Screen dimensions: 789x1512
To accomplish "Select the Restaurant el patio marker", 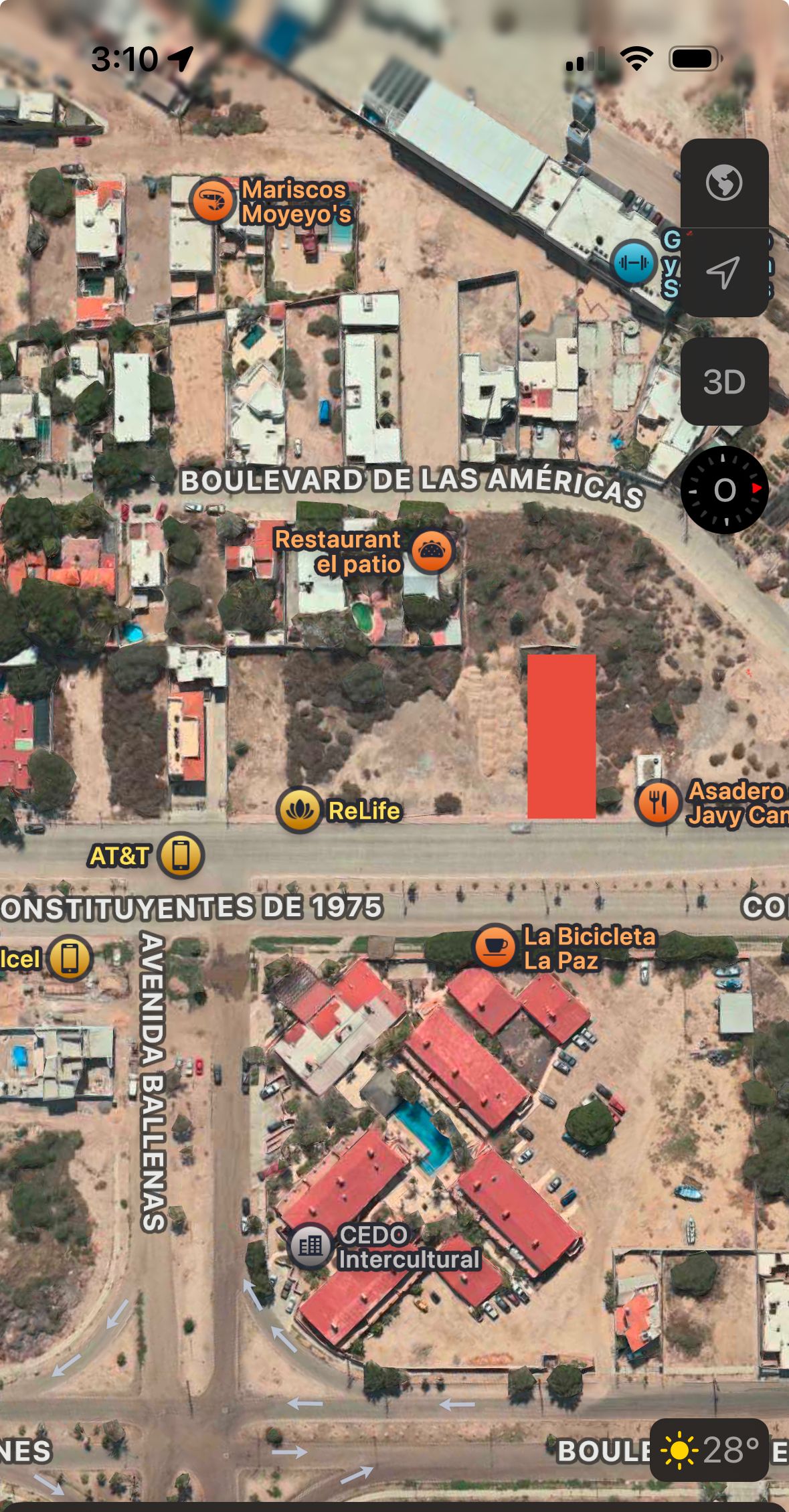I will point(432,552).
